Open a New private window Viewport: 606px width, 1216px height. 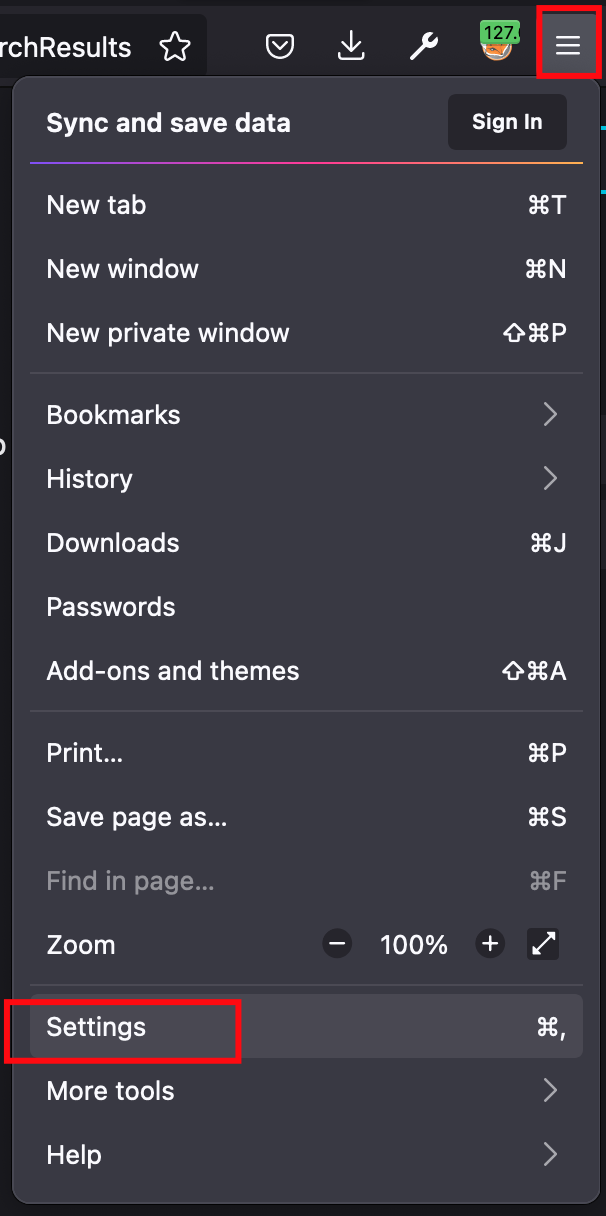click(168, 333)
